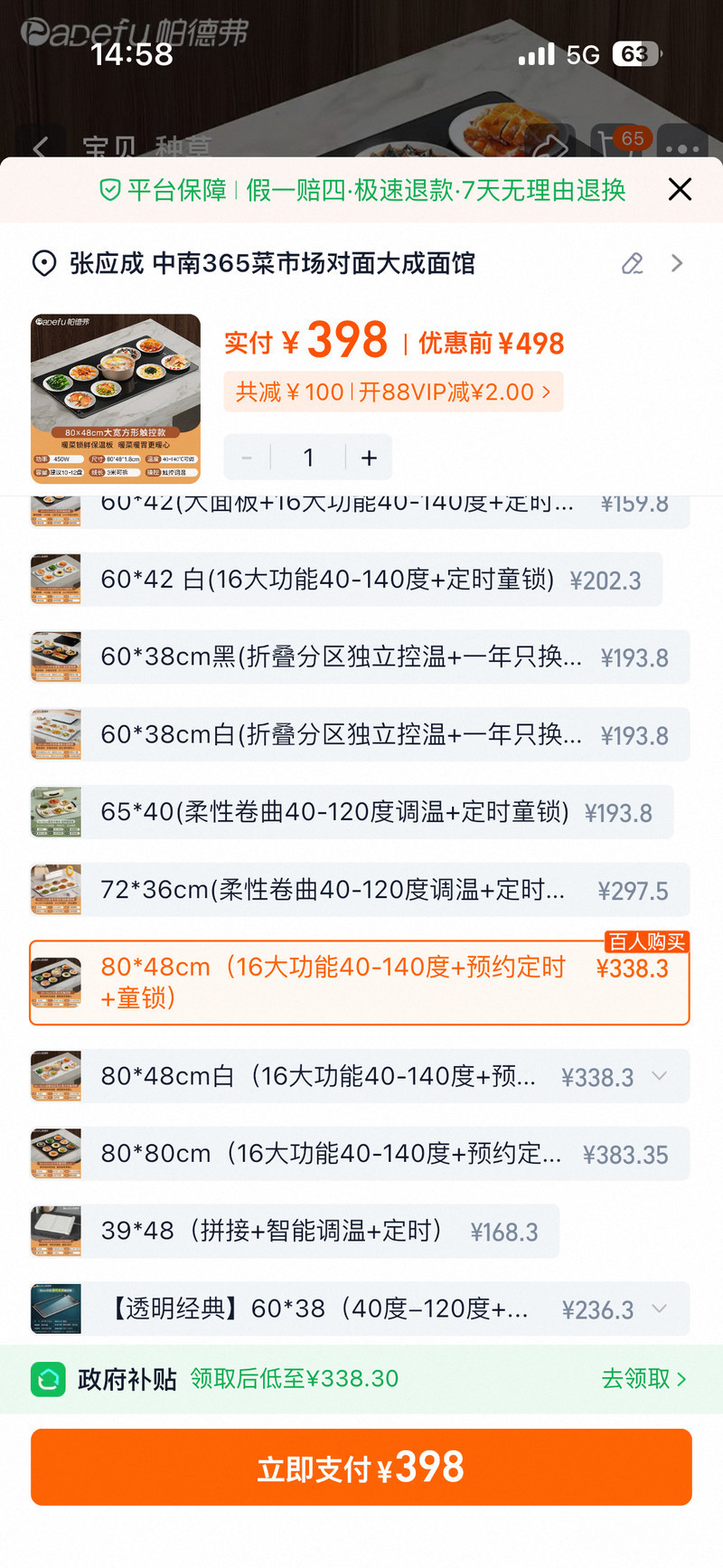Image resolution: width=723 pixels, height=1568 pixels.
Task: Select the 80*80cm option at ¥383.35
Action: 359,1154
